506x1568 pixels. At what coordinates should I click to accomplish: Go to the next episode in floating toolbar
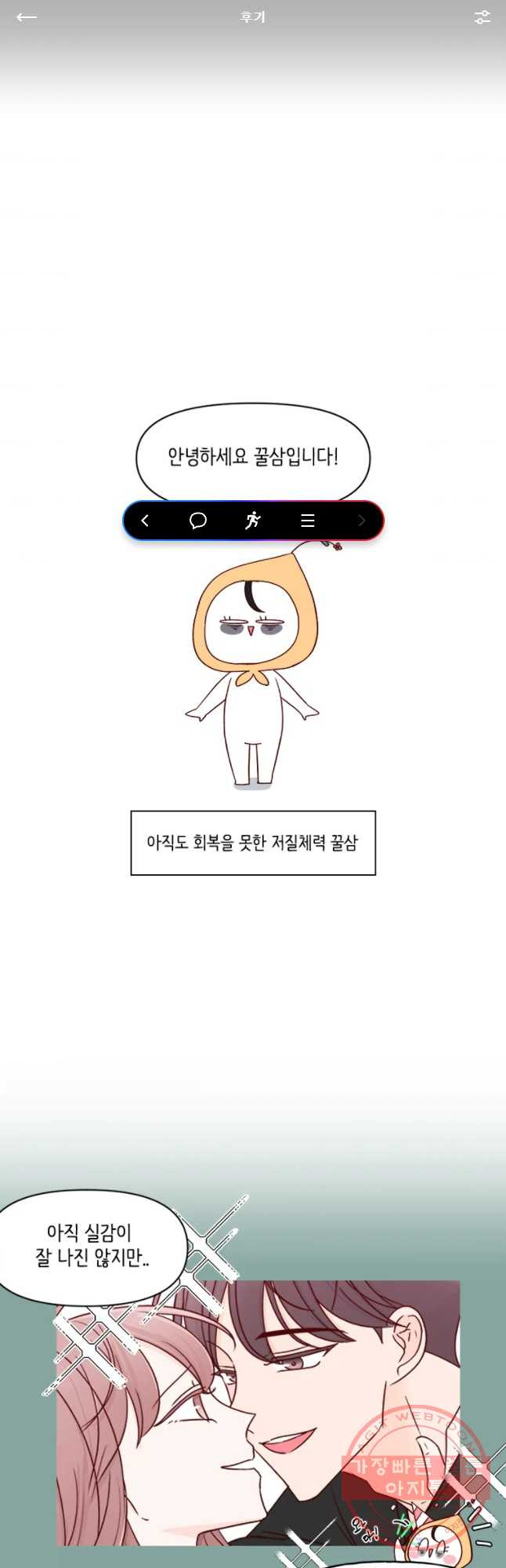pos(361,521)
